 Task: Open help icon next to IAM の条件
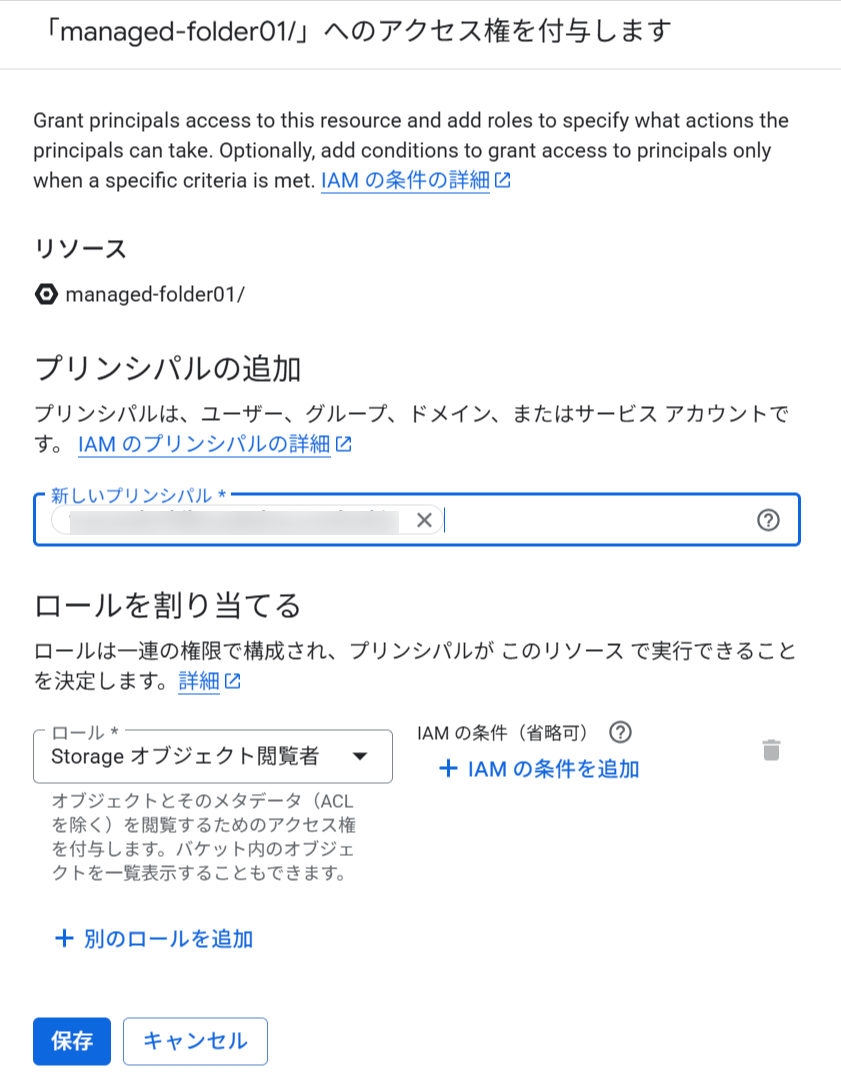click(x=620, y=732)
